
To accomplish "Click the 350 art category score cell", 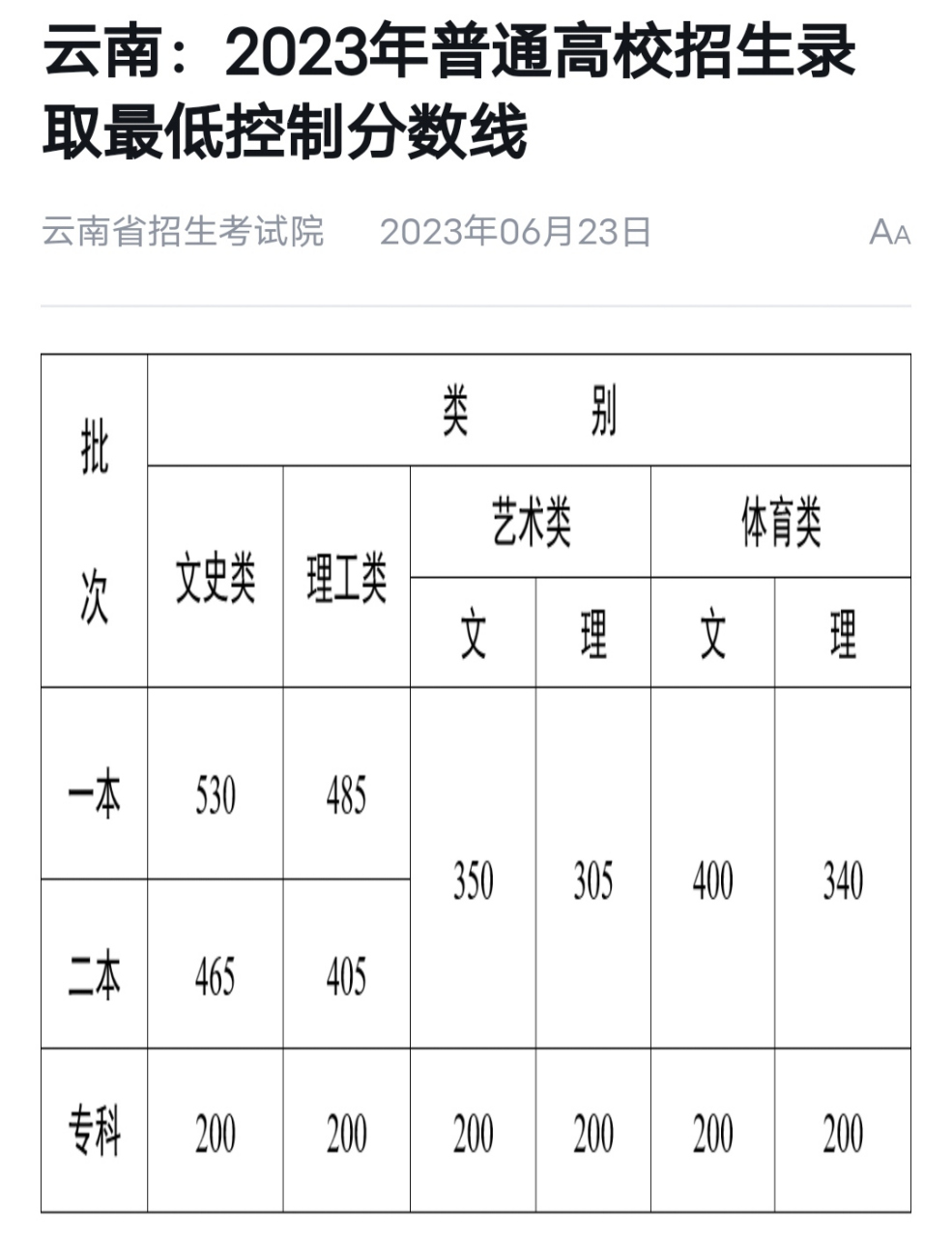I will click(x=474, y=879).
